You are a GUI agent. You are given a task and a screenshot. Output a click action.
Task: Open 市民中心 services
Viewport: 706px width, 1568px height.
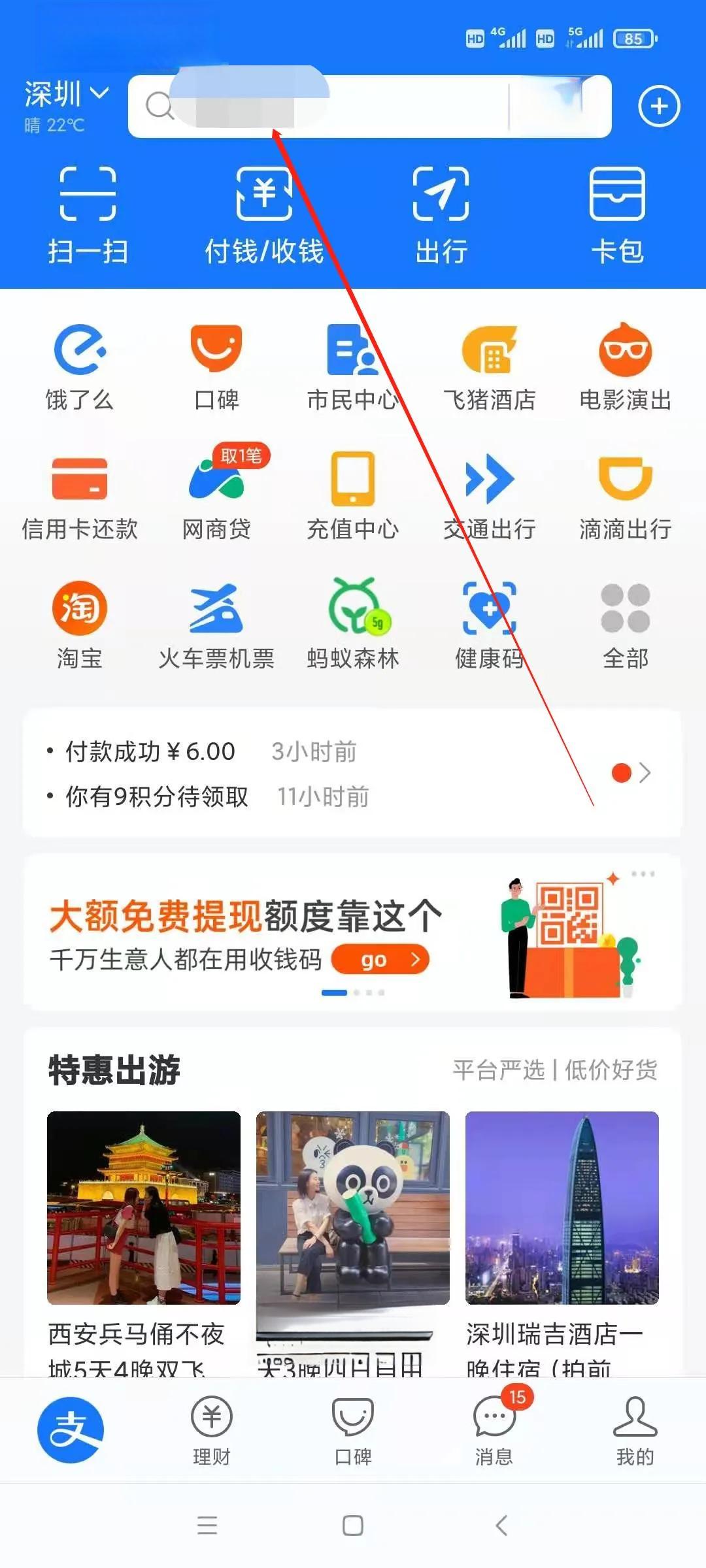pyautogui.click(x=353, y=367)
